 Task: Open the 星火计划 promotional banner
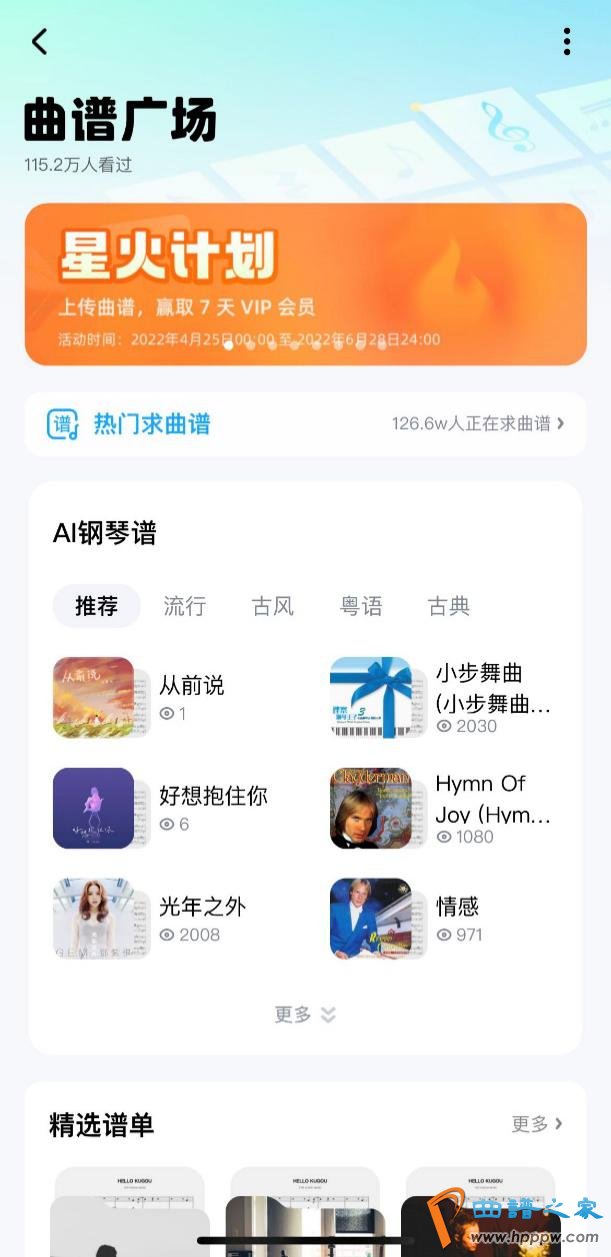pyautogui.click(x=305, y=284)
